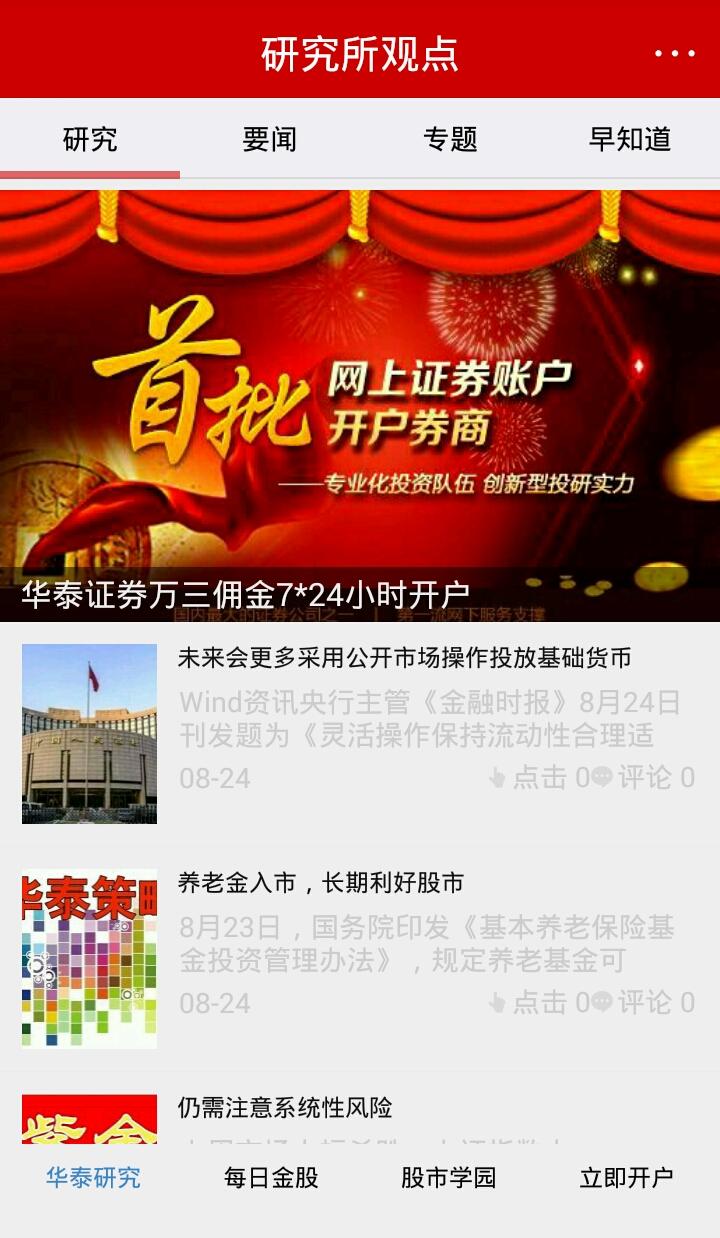
Task: Select the 研究 tab
Action: [90, 139]
